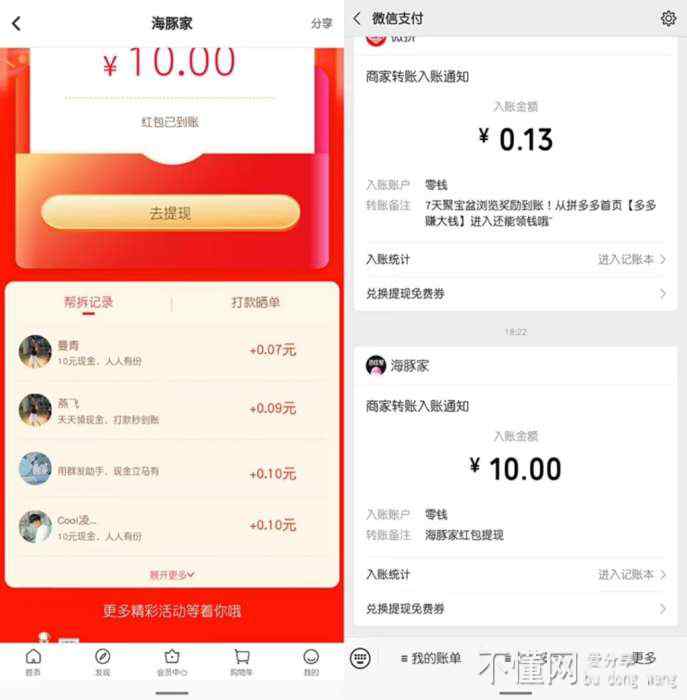Image resolution: width=687 pixels, height=700 pixels.
Task: Open the 购物车 shopping cart tab
Action: [242, 662]
